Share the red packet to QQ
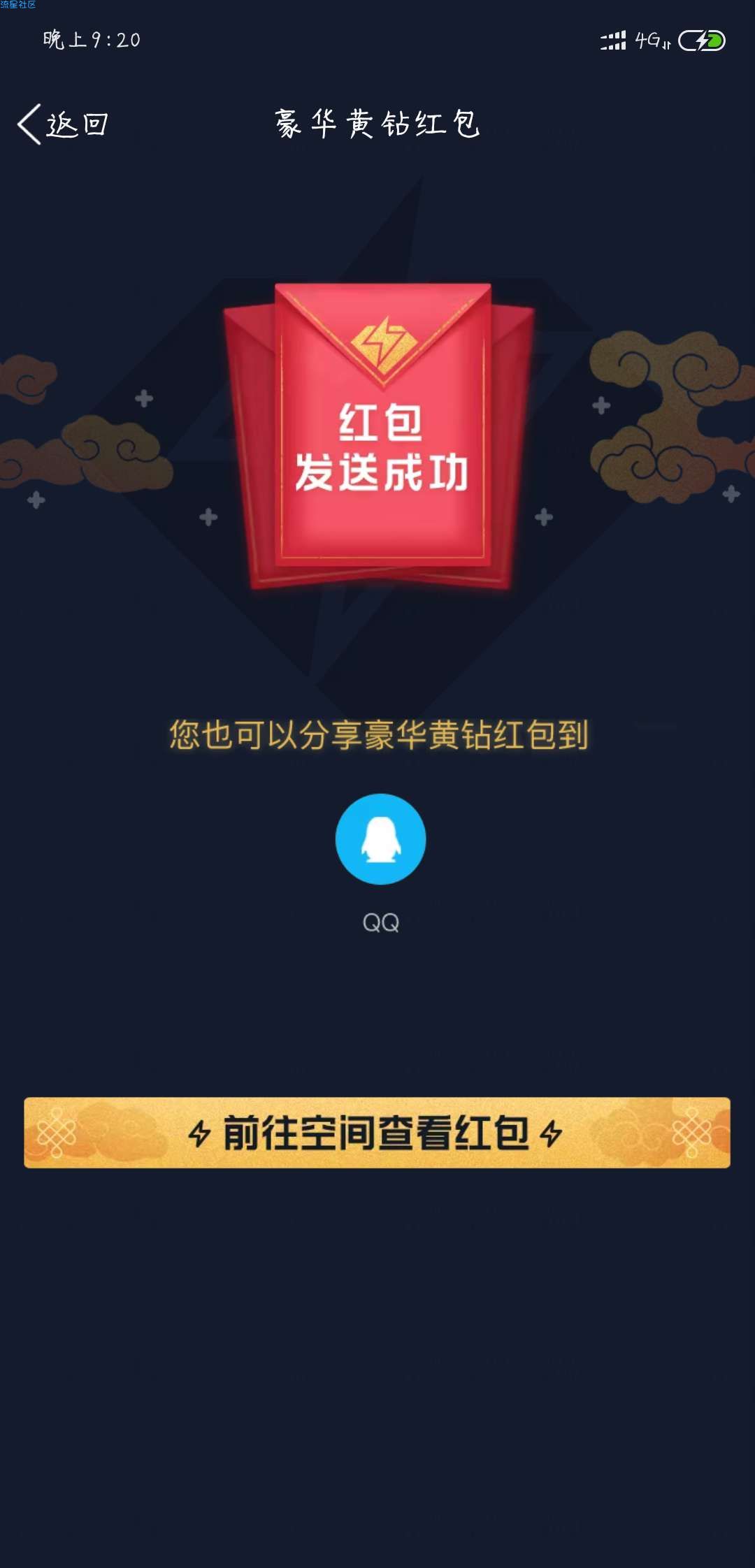 pyautogui.click(x=380, y=839)
